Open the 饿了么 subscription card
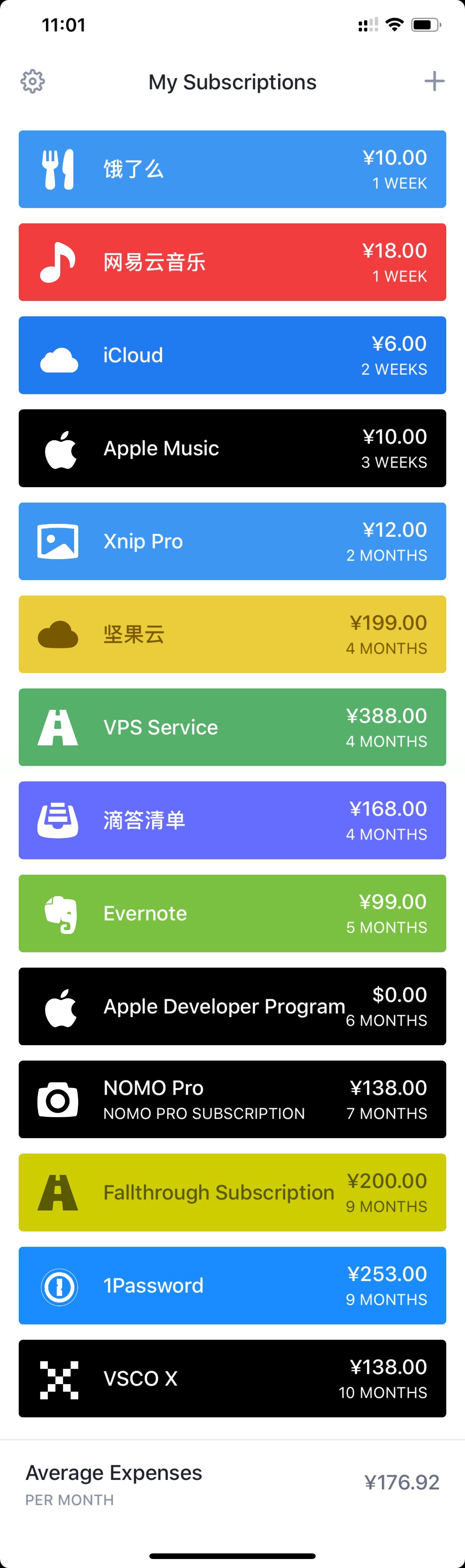Viewport: 465px width, 1568px height. (x=232, y=169)
